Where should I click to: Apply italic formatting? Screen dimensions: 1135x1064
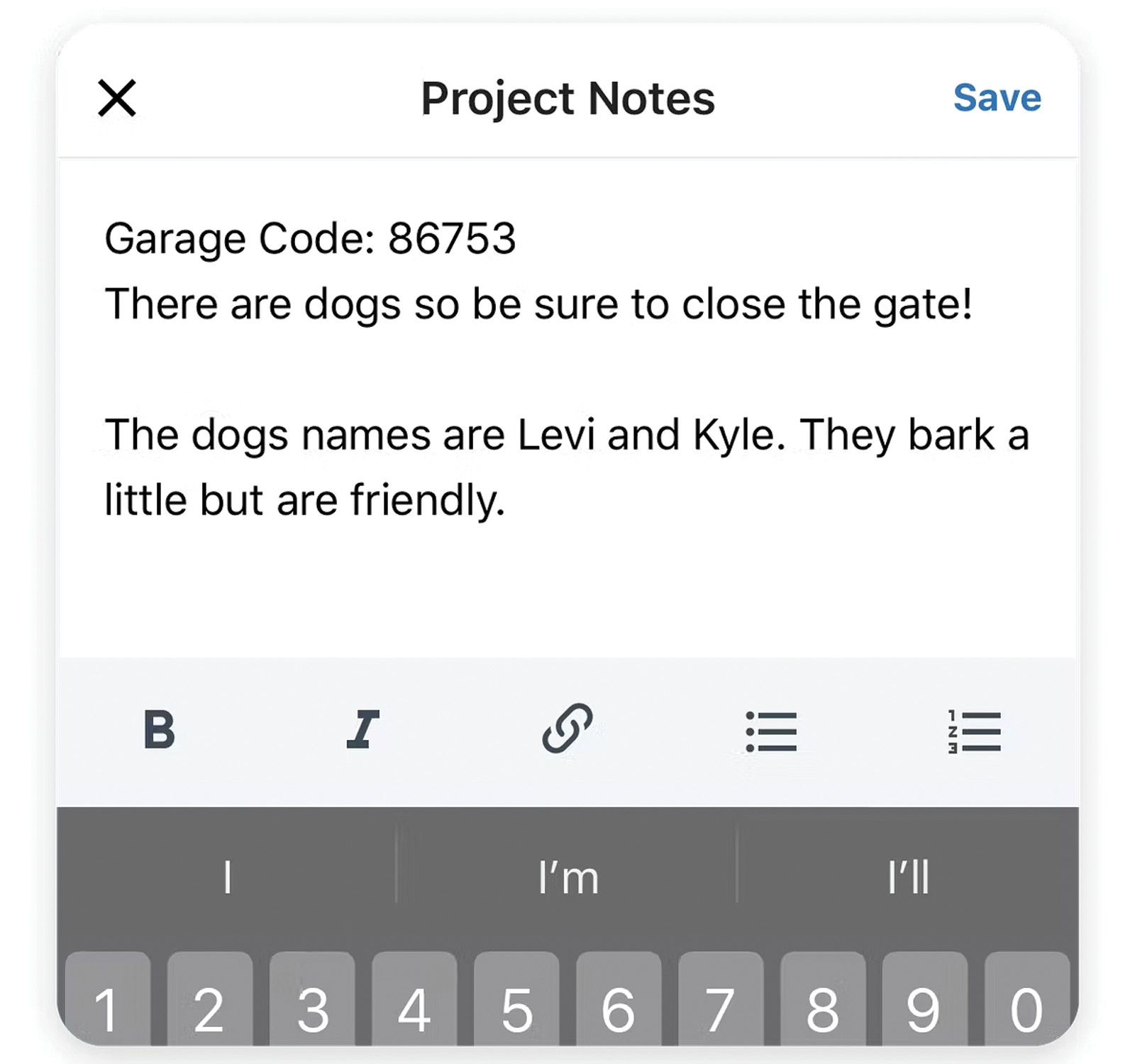[x=363, y=730]
